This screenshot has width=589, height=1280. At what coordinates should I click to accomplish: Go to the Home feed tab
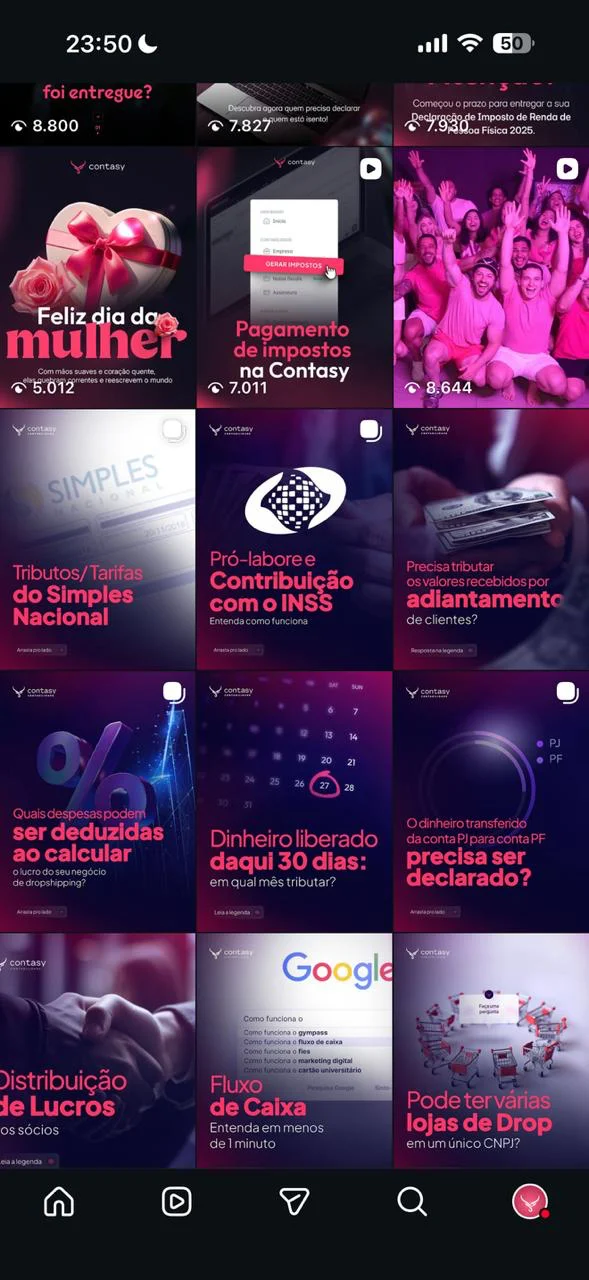coord(59,1201)
